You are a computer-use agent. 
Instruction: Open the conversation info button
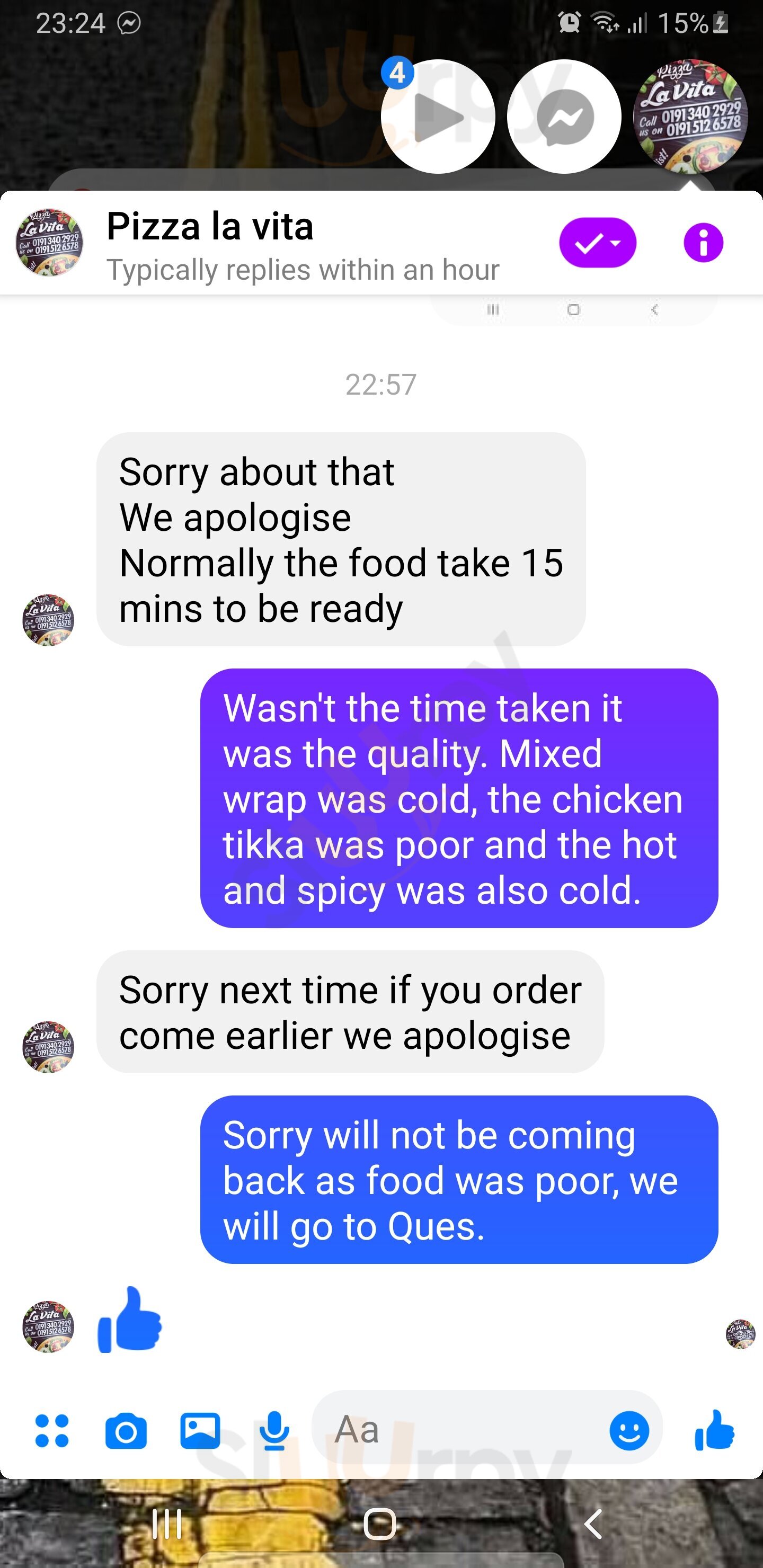point(703,243)
